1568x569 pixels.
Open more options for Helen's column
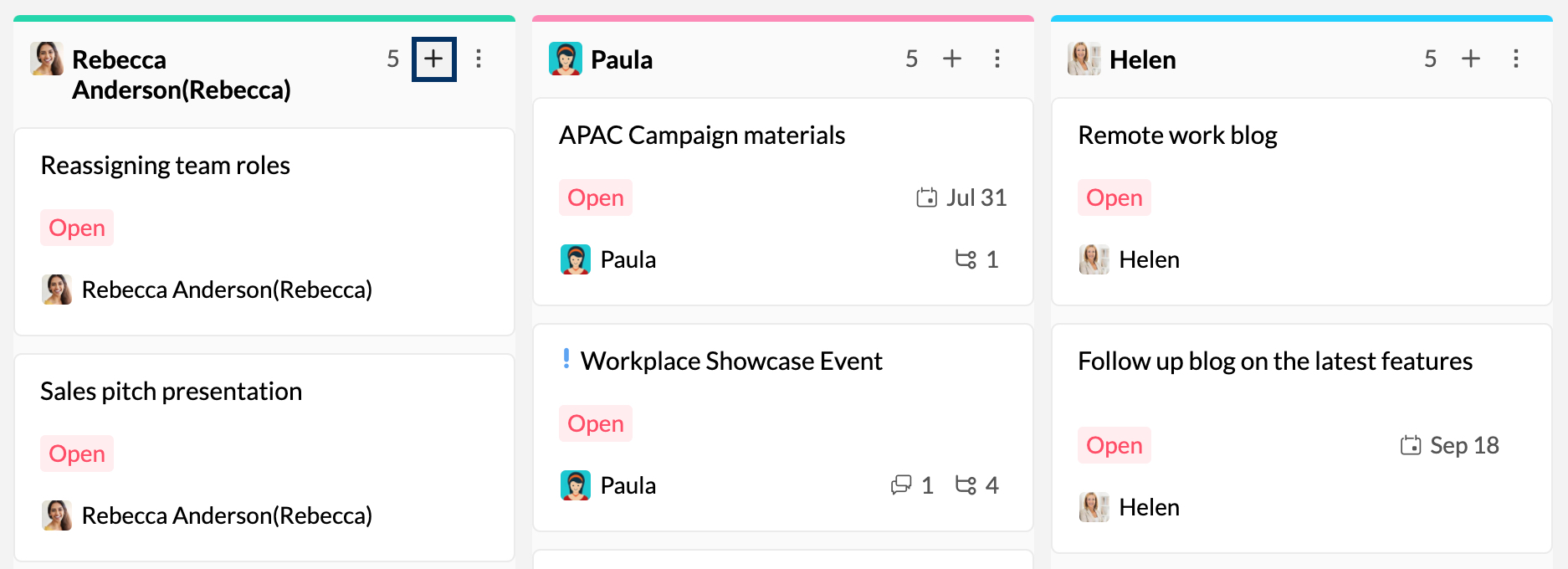(x=1516, y=59)
